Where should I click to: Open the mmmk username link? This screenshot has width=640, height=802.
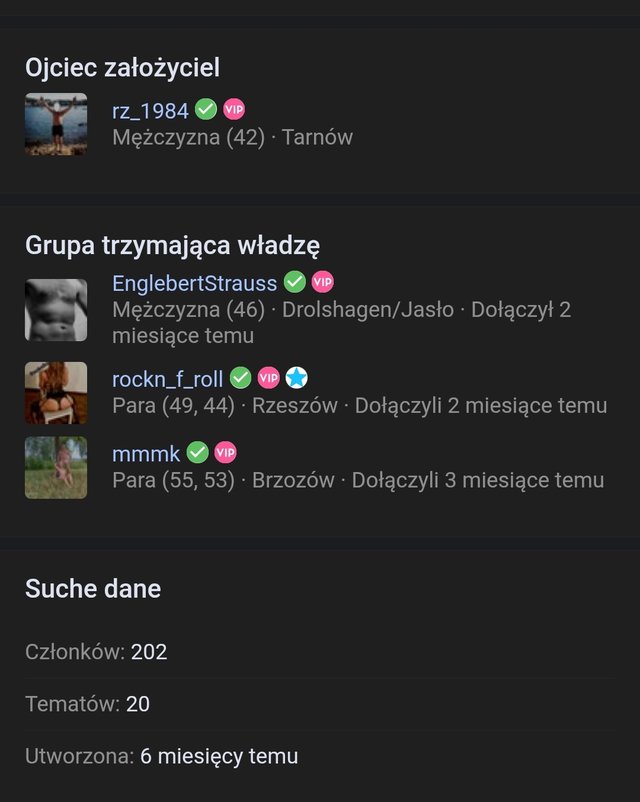pyautogui.click(x=146, y=453)
